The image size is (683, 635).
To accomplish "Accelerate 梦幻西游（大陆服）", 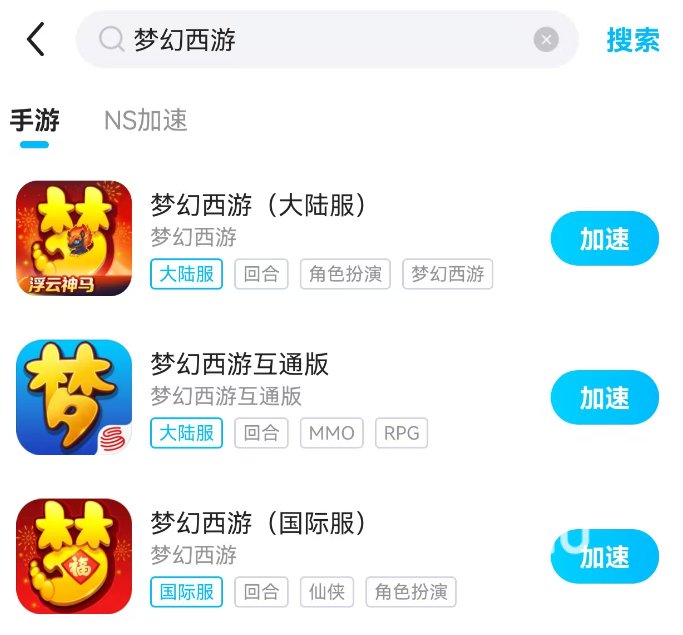I will pyautogui.click(x=604, y=239).
